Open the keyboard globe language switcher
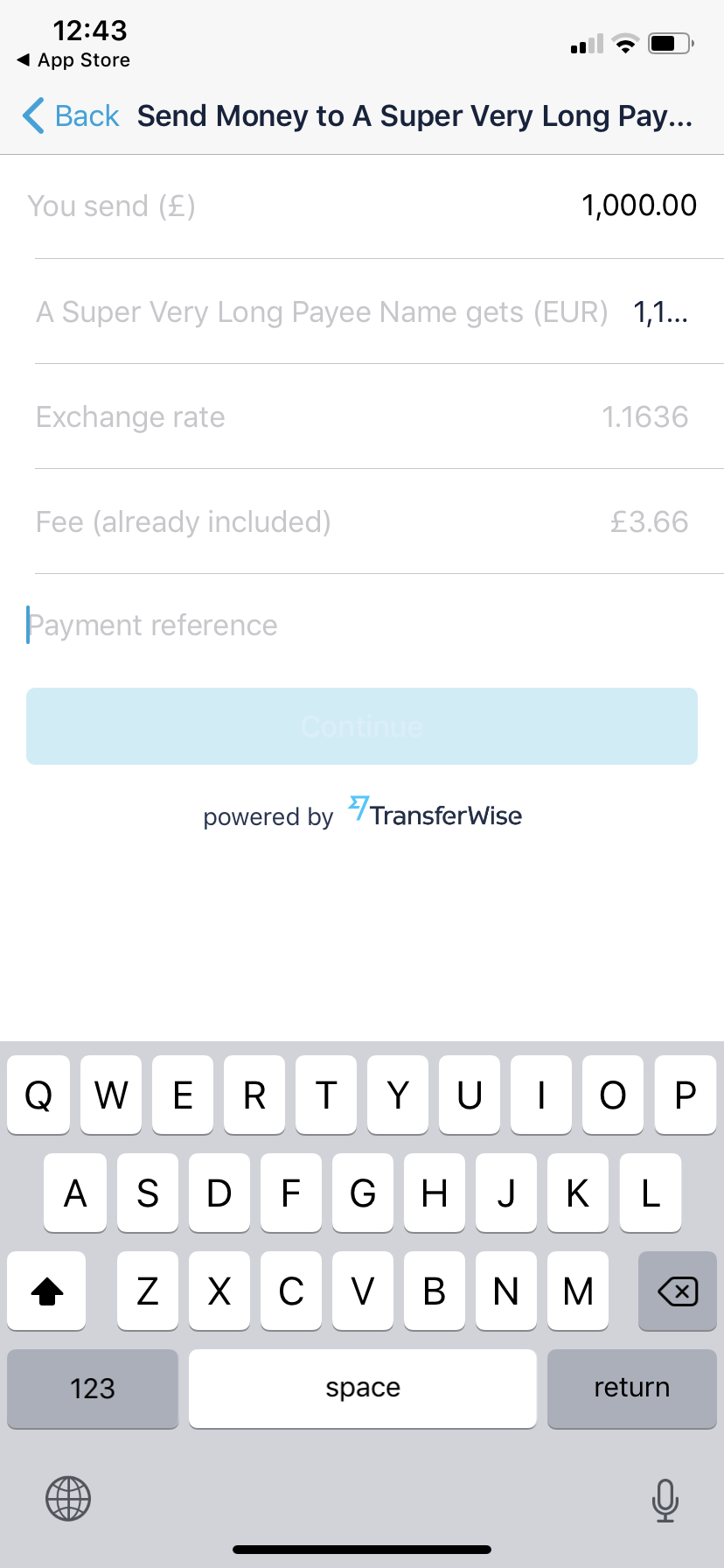This screenshot has height=1568, width=724. (x=68, y=1499)
